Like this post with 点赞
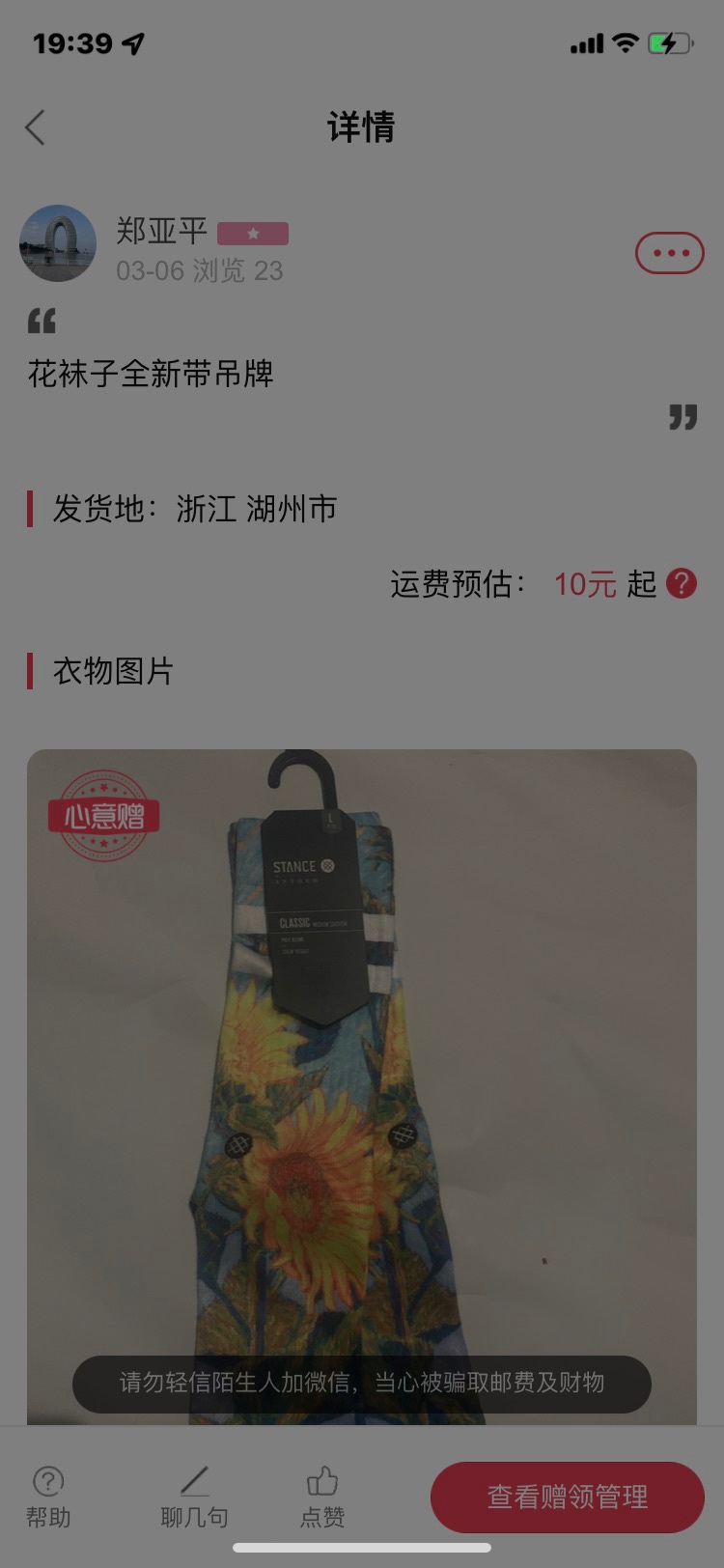Screen dimensions: 724x1568 tap(322, 1497)
